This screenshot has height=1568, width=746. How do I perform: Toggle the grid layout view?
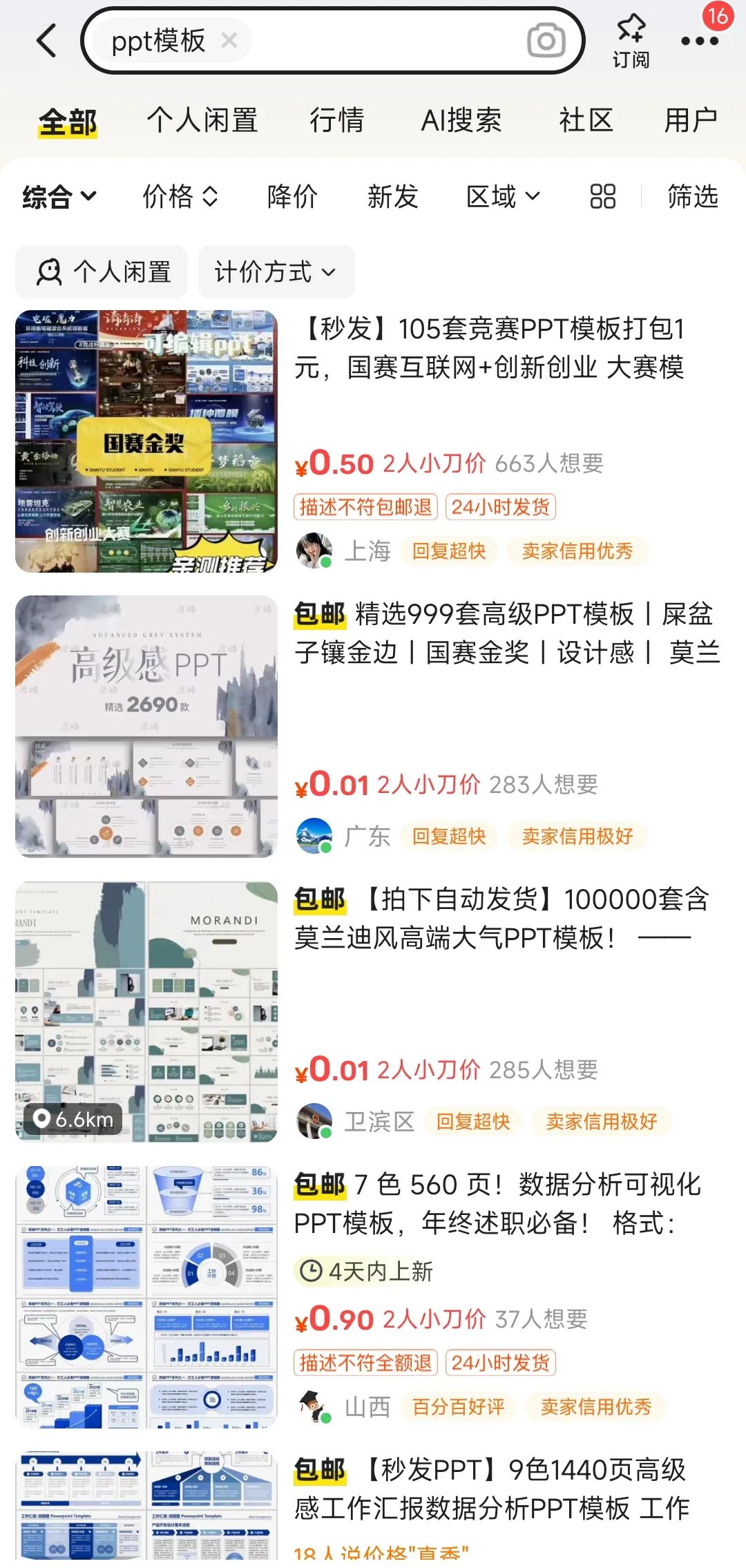(x=602, y=197)
